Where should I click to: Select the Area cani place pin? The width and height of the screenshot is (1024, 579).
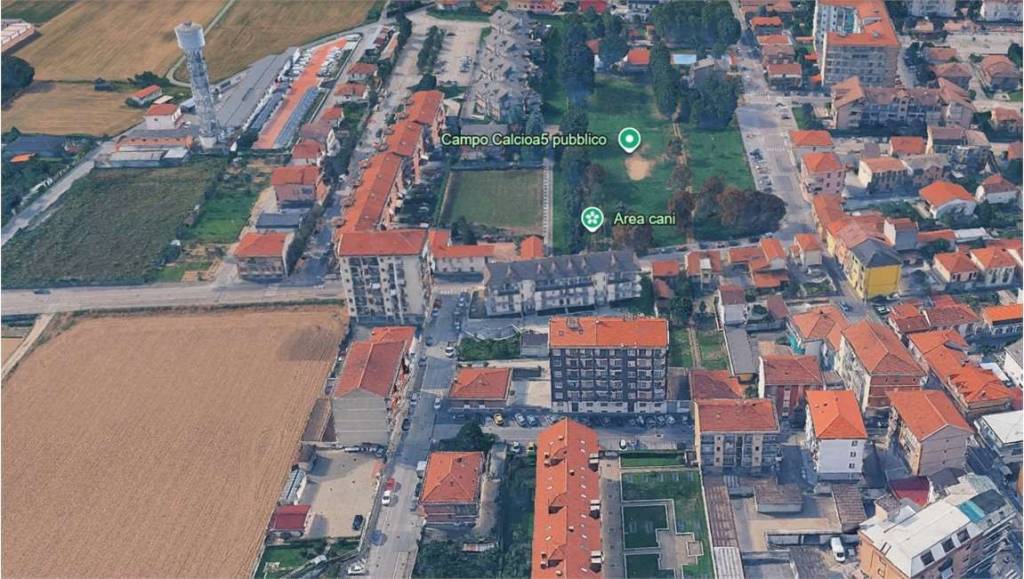tap(593, 217)
